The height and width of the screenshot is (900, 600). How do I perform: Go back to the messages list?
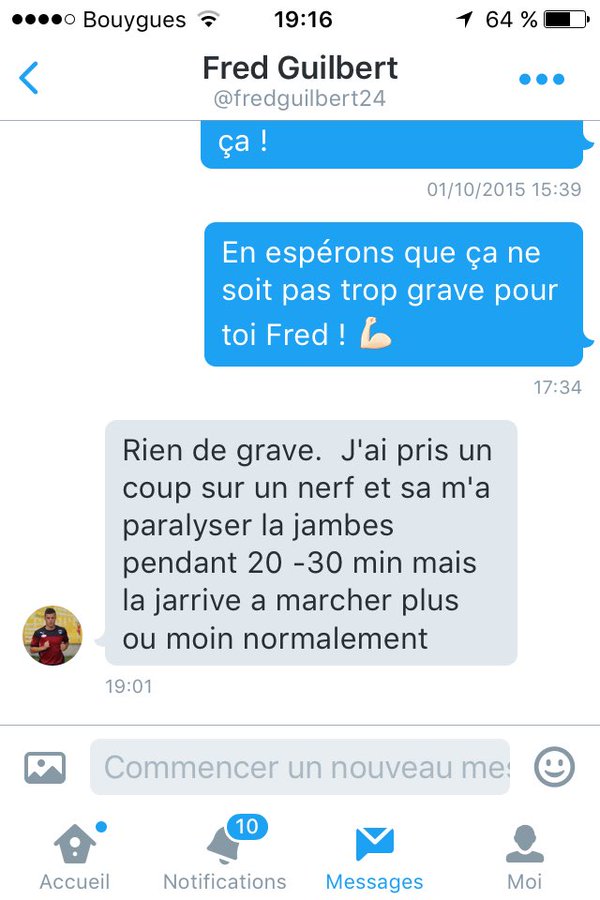(30, 77)
